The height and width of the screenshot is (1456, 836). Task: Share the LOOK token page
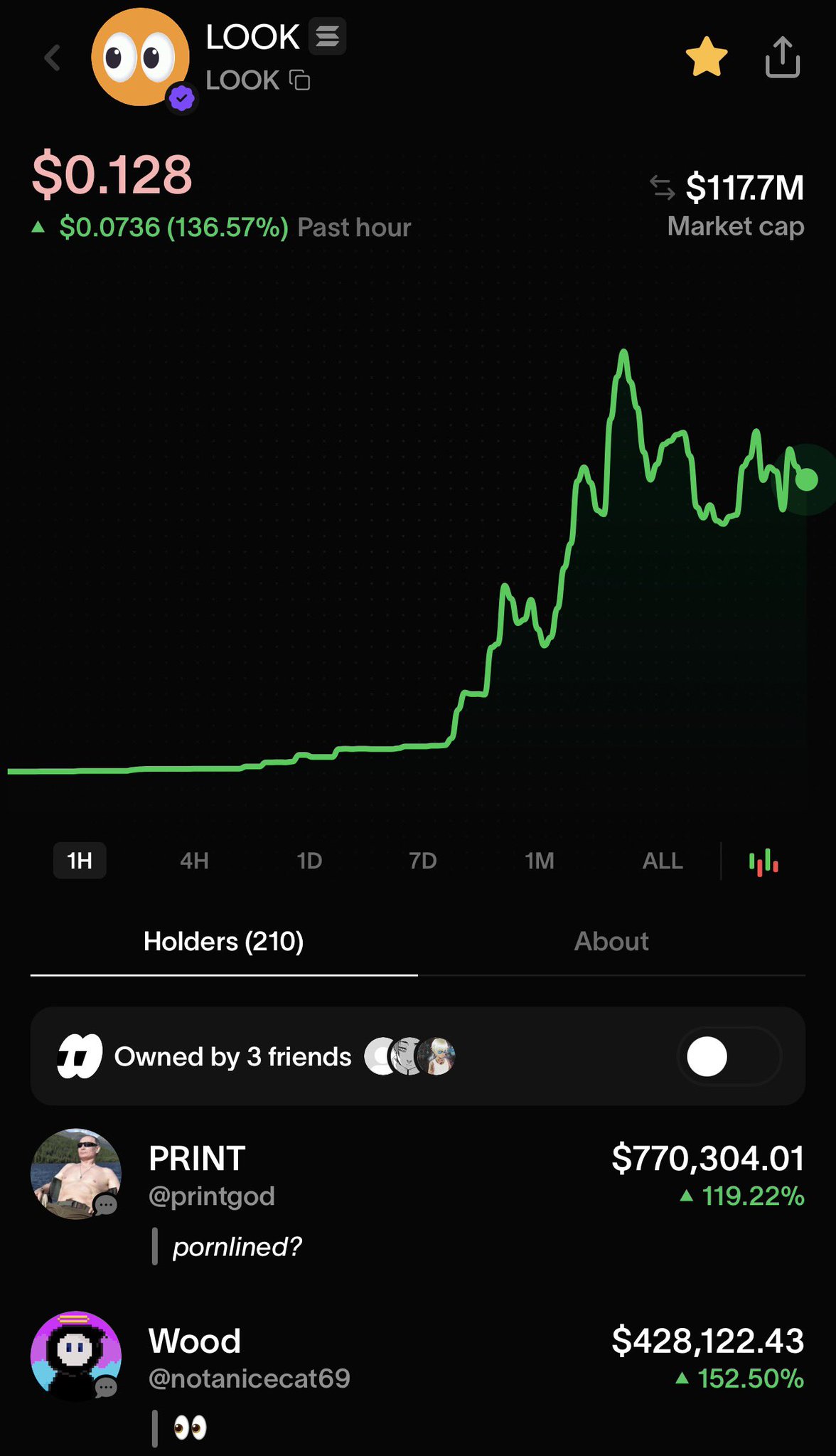pyautogui.click(x=783, y=58)
